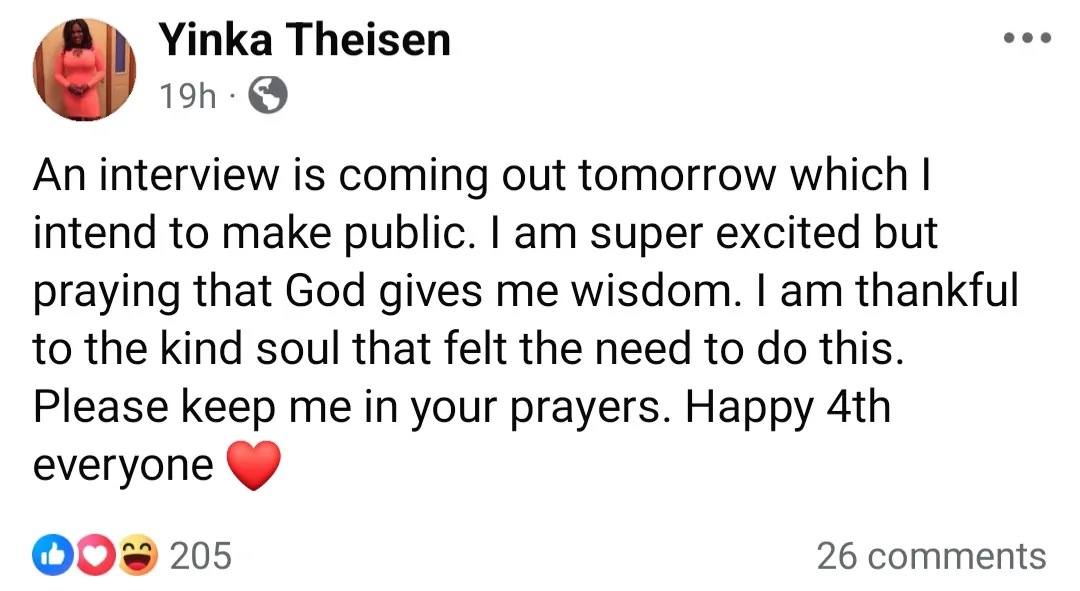Open the 19h post timestamp

coord(187,96)
